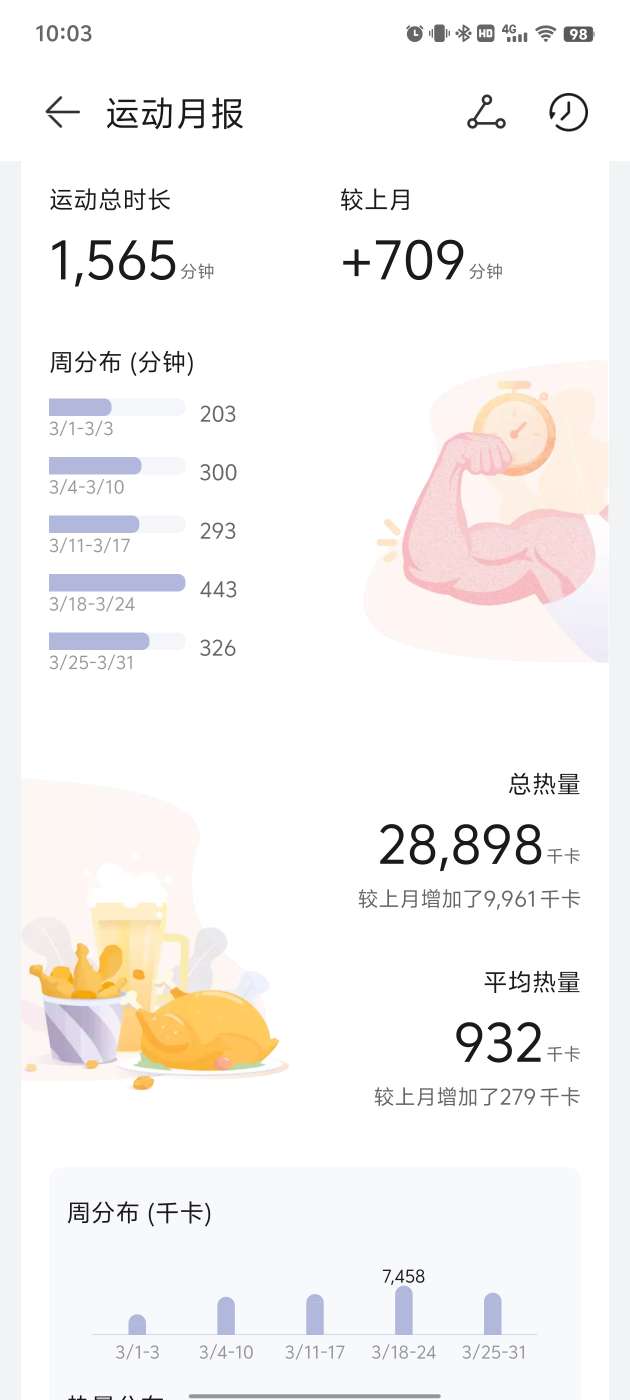Open the report history clock icon
The height and width of the screenshot is (1400, 630).
568,112
